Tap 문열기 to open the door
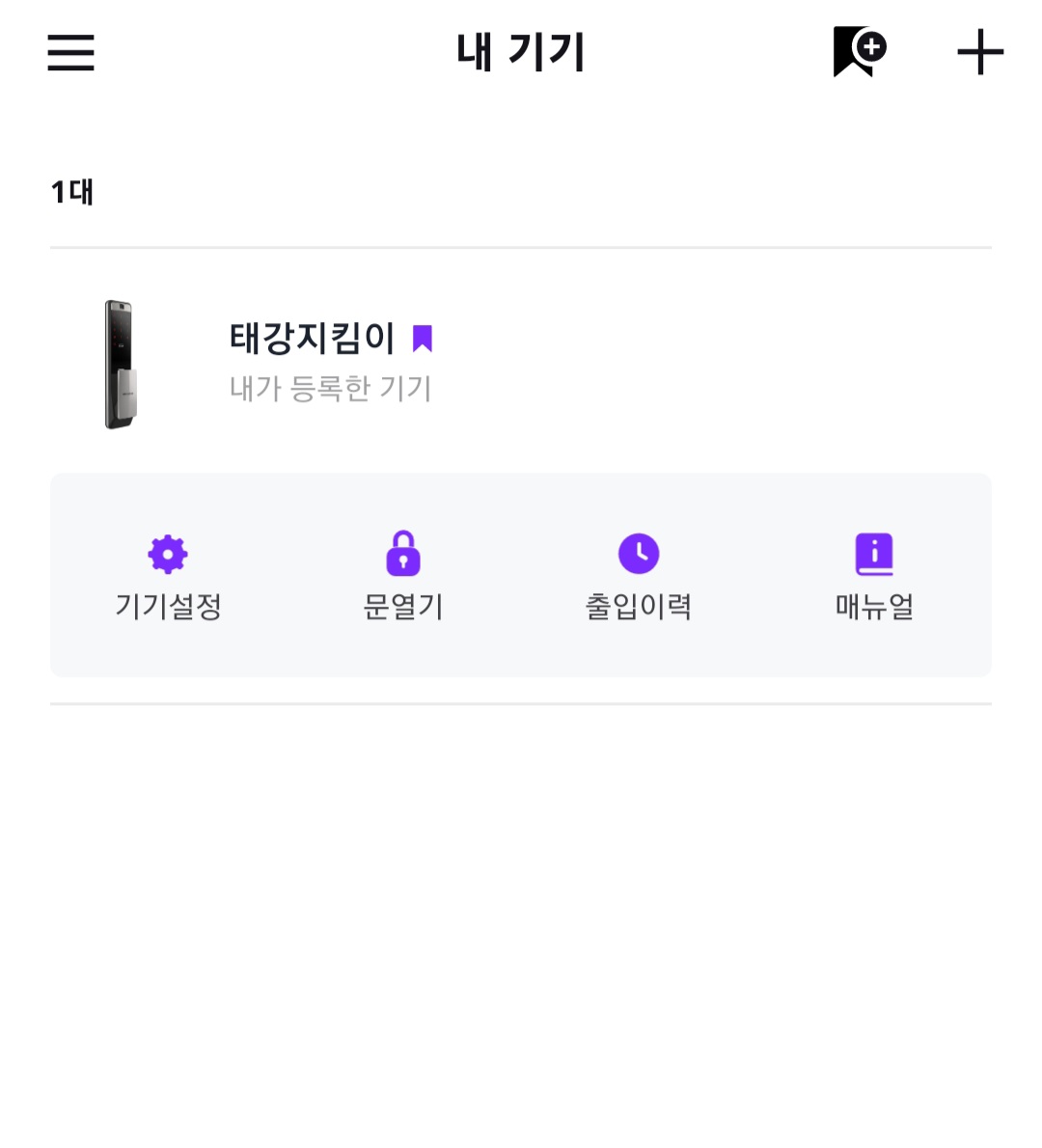Viewport: 1042px width, 1148px height. (403, 576)
